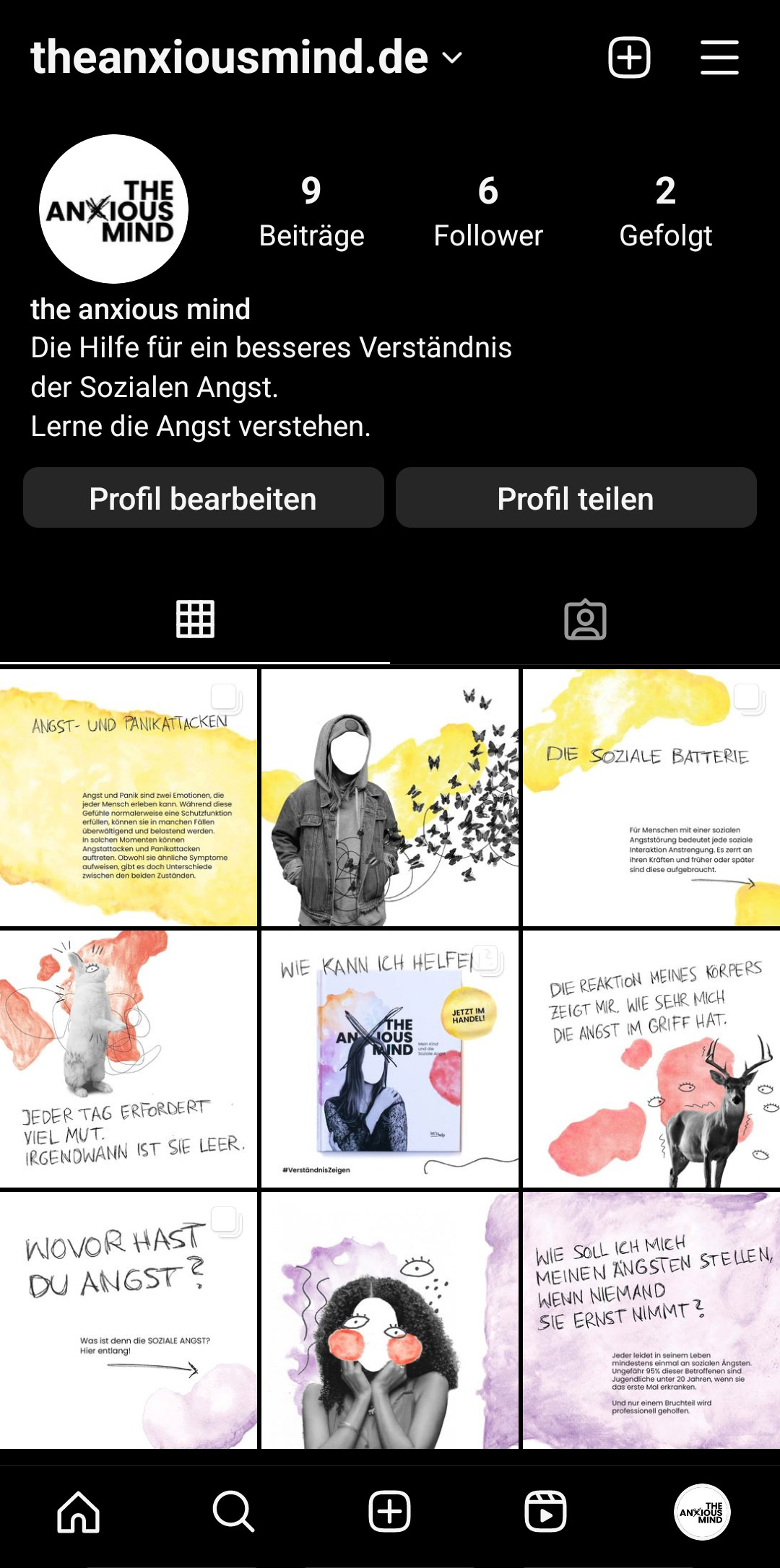The height and width of the screenshot is (1568, 780).
Task: Go to the home feed tab
Action: [x=78, y=1512]
